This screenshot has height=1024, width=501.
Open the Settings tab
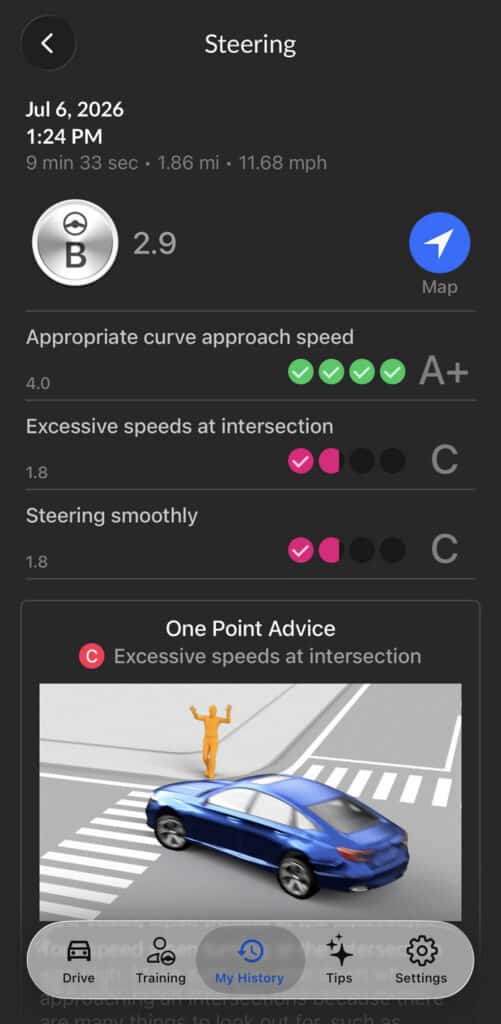tap(421, 959)
